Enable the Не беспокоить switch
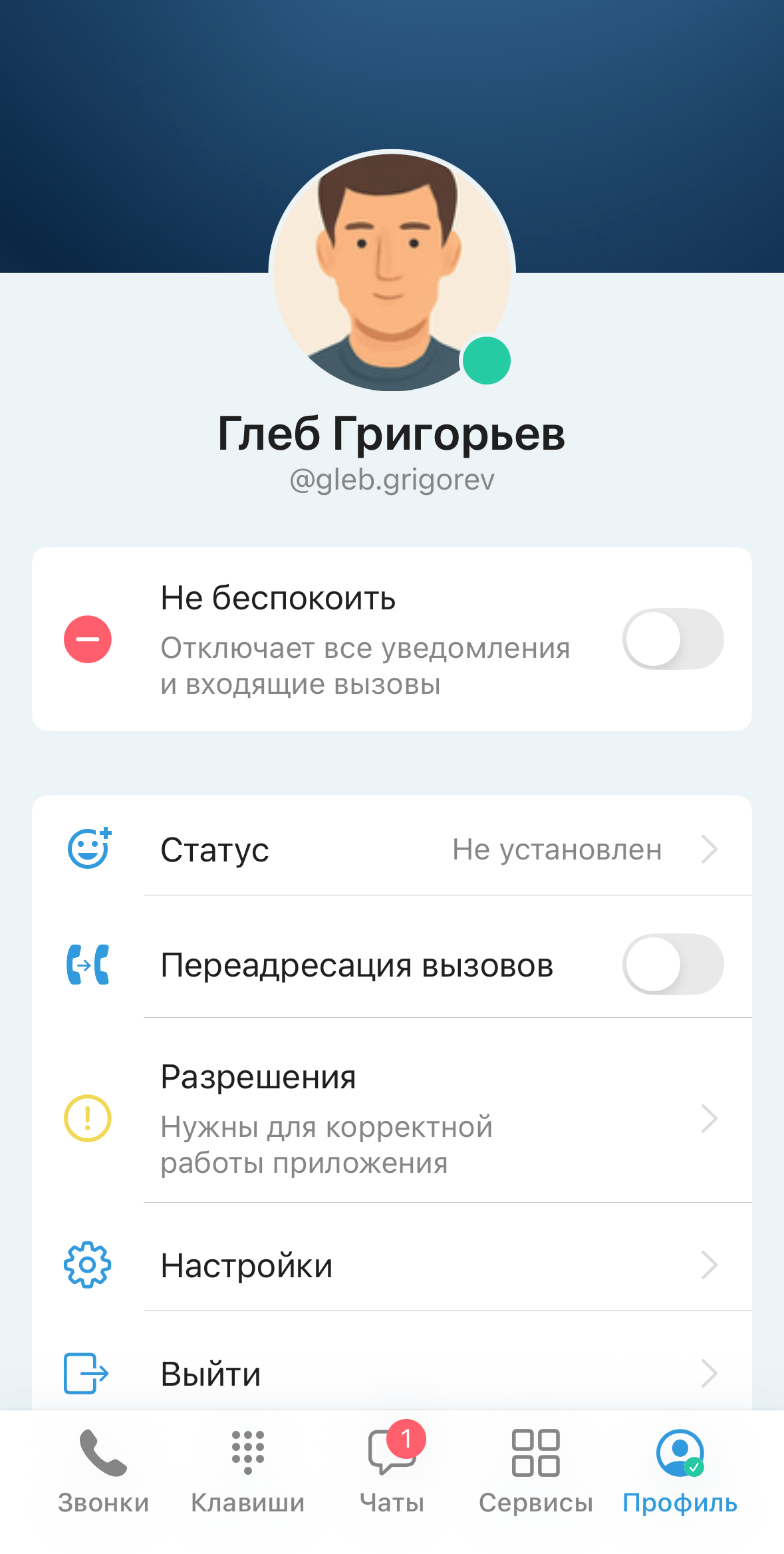Screen dimensions: 784x1554 [672, 639]
